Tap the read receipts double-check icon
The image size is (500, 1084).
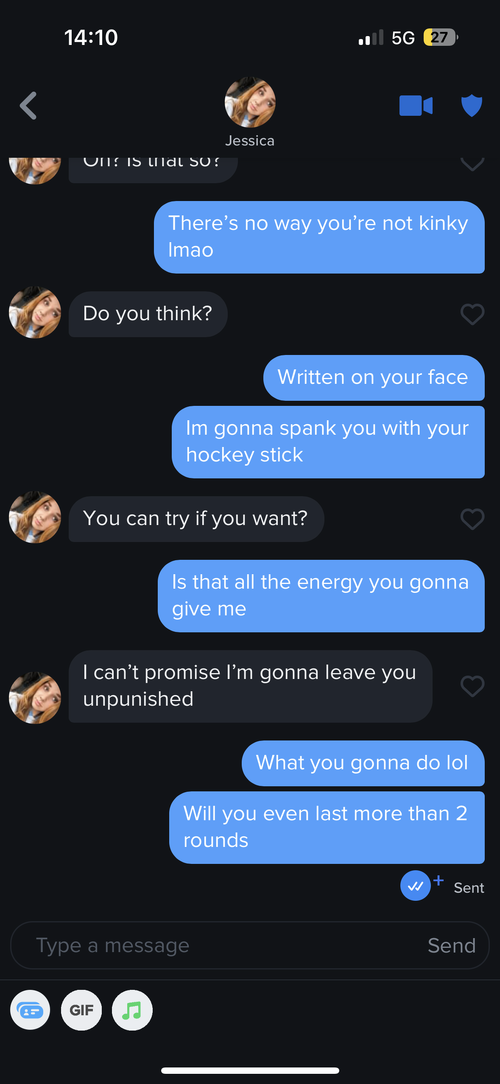416,886
